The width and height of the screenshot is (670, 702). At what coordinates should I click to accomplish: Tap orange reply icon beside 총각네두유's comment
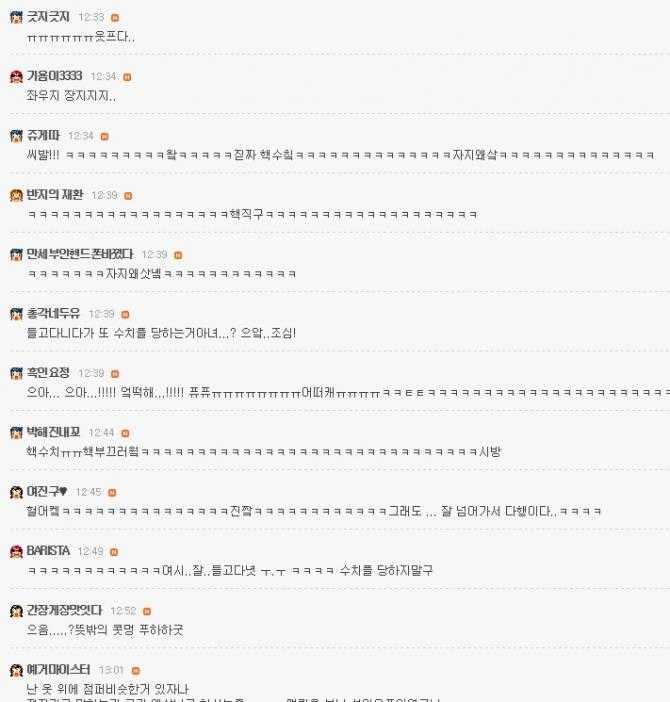coord(125,314)
